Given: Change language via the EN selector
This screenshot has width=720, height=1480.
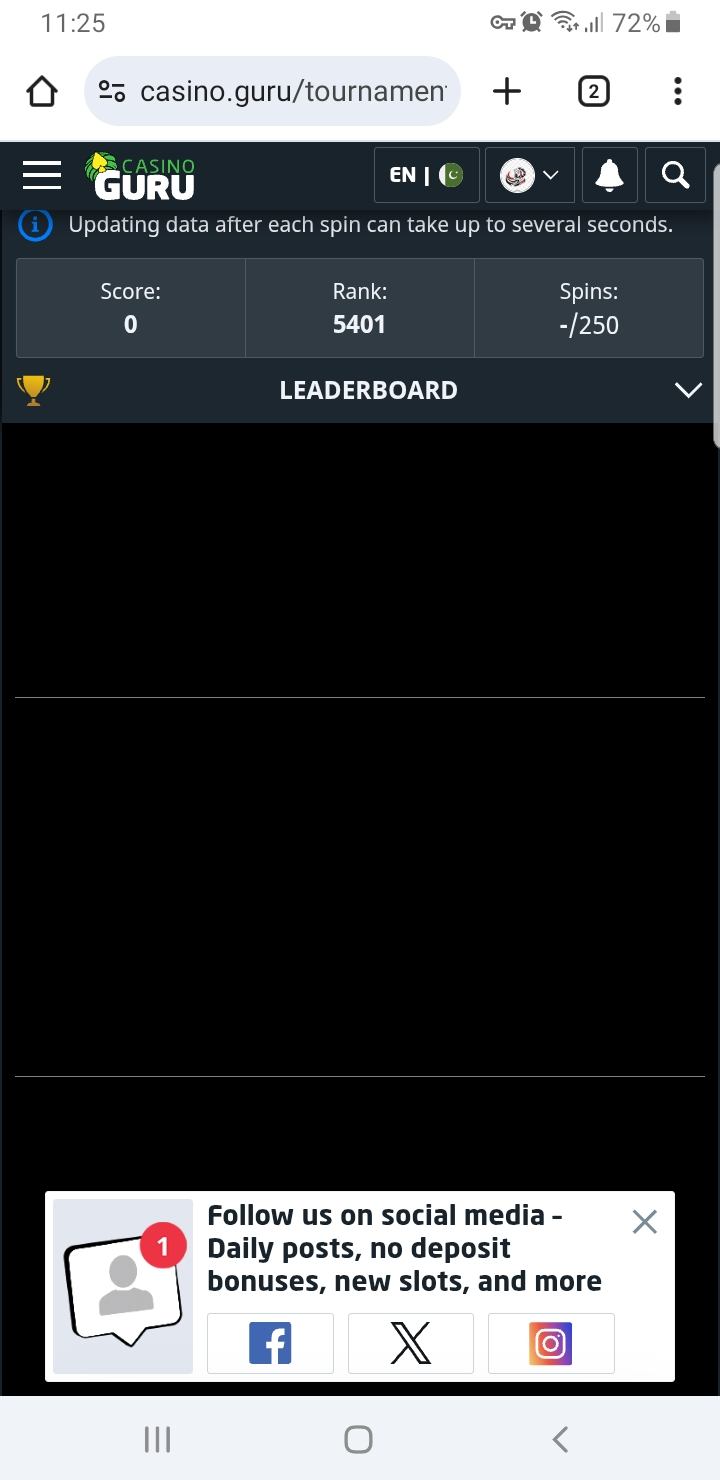Looking at the screenshot, I should coord(426,176).
